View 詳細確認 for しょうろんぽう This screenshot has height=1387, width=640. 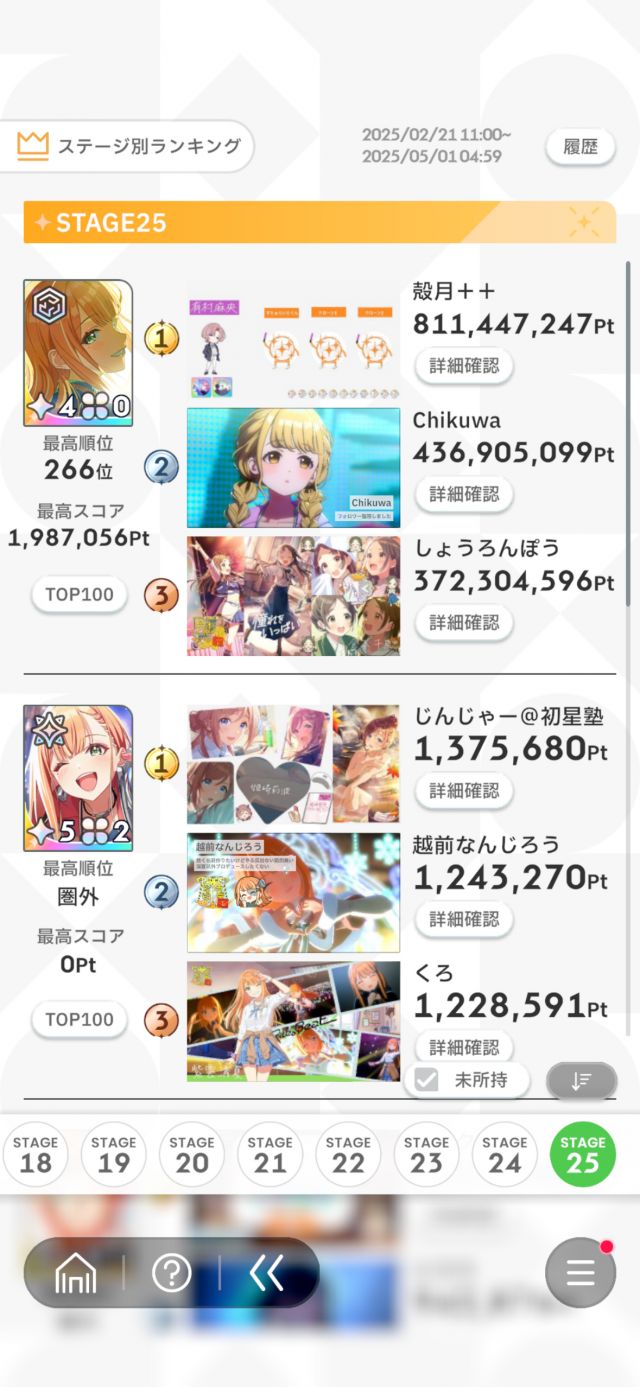pos(464,622)
